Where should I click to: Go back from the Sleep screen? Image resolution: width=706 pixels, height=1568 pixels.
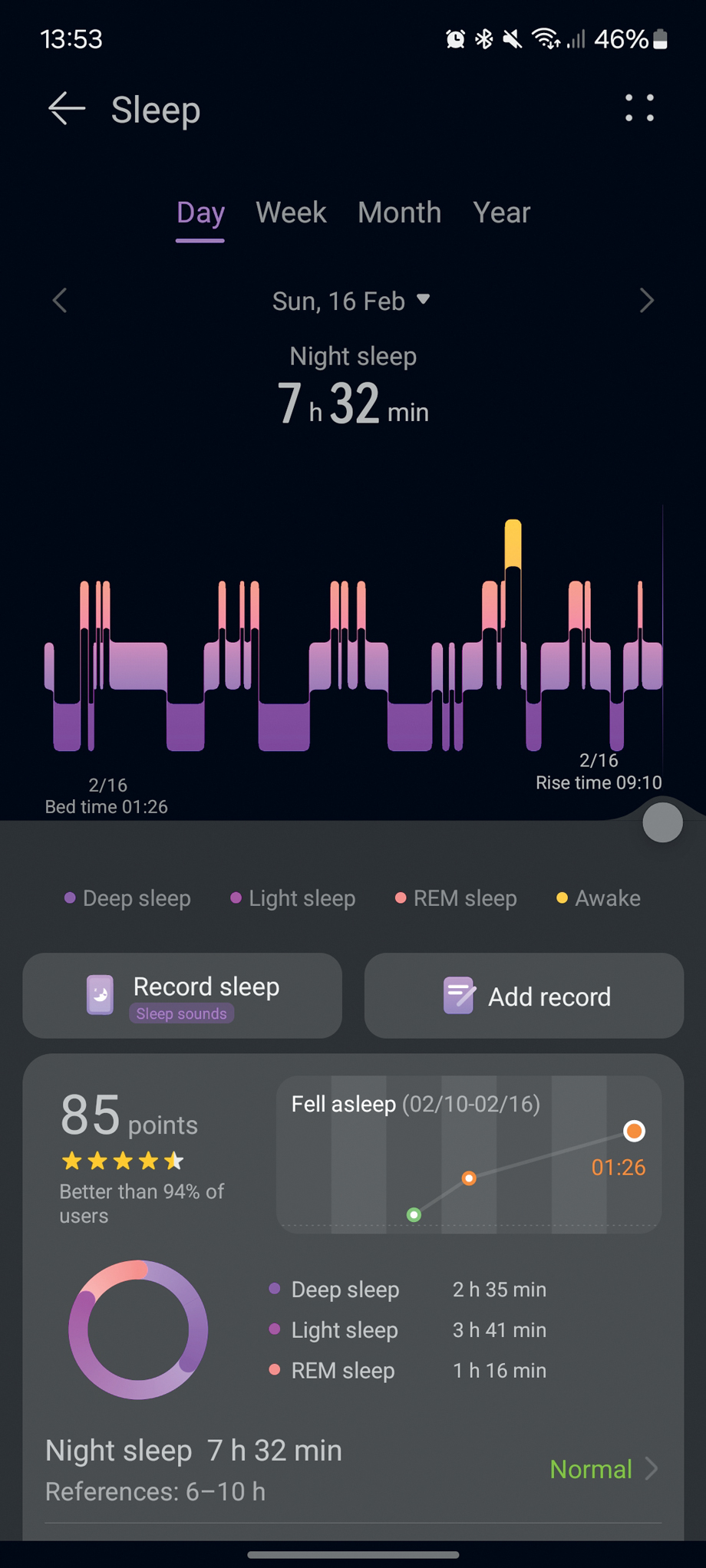67,109
